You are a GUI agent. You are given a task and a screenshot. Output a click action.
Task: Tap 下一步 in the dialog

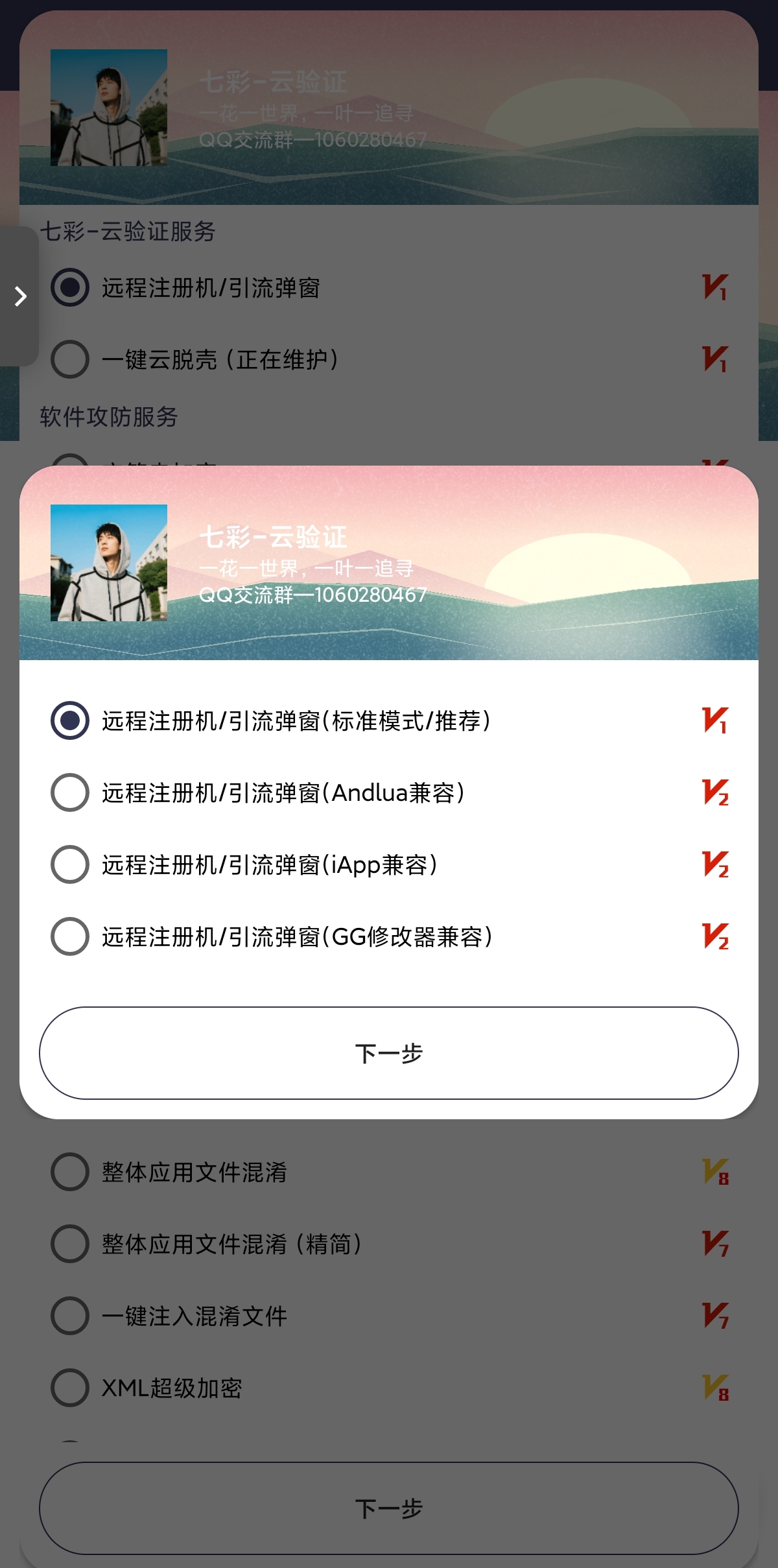389,1053
